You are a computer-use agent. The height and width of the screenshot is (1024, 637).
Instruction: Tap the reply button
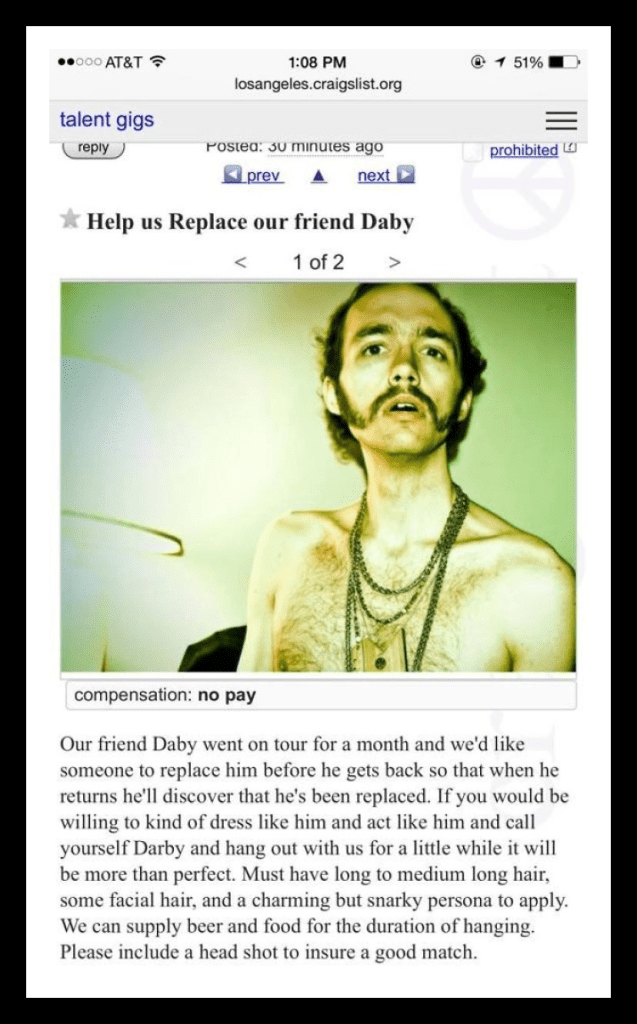point(93,148)
